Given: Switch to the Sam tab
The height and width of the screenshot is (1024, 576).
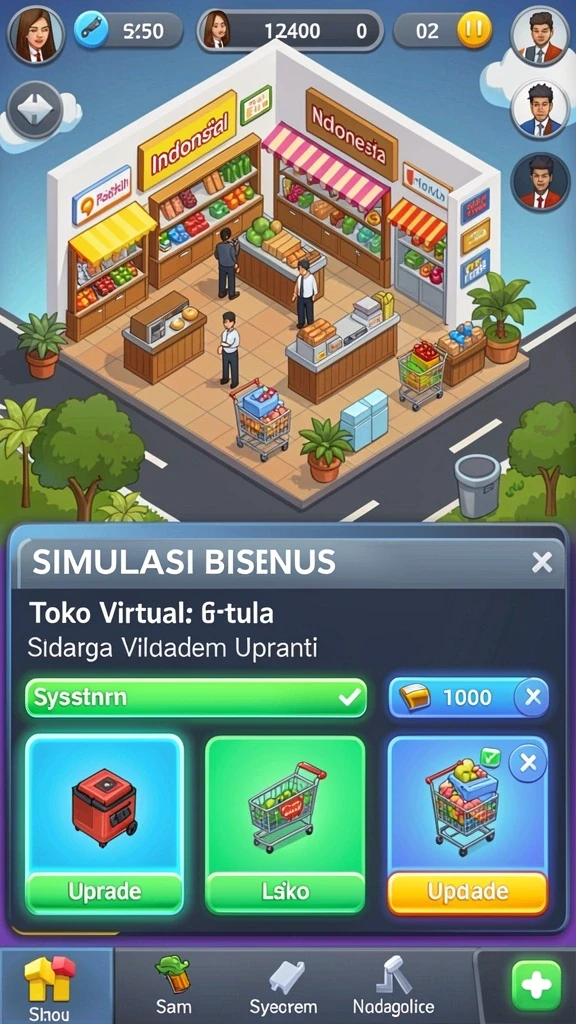Looking at the screenshot, I should (x=174, y=987).
